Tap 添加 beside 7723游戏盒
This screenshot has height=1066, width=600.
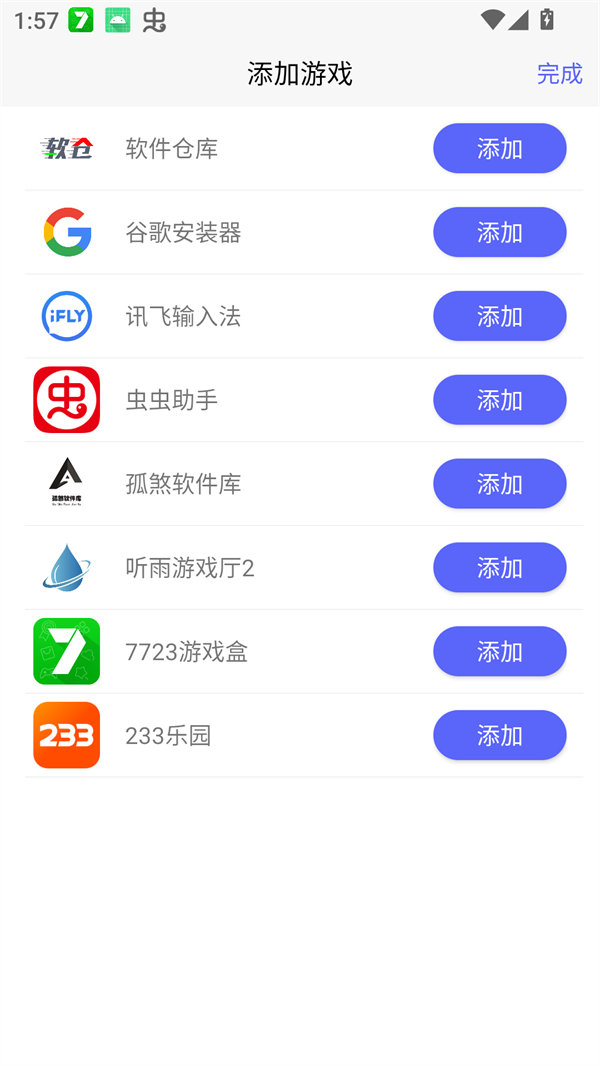tap(499, 652)
